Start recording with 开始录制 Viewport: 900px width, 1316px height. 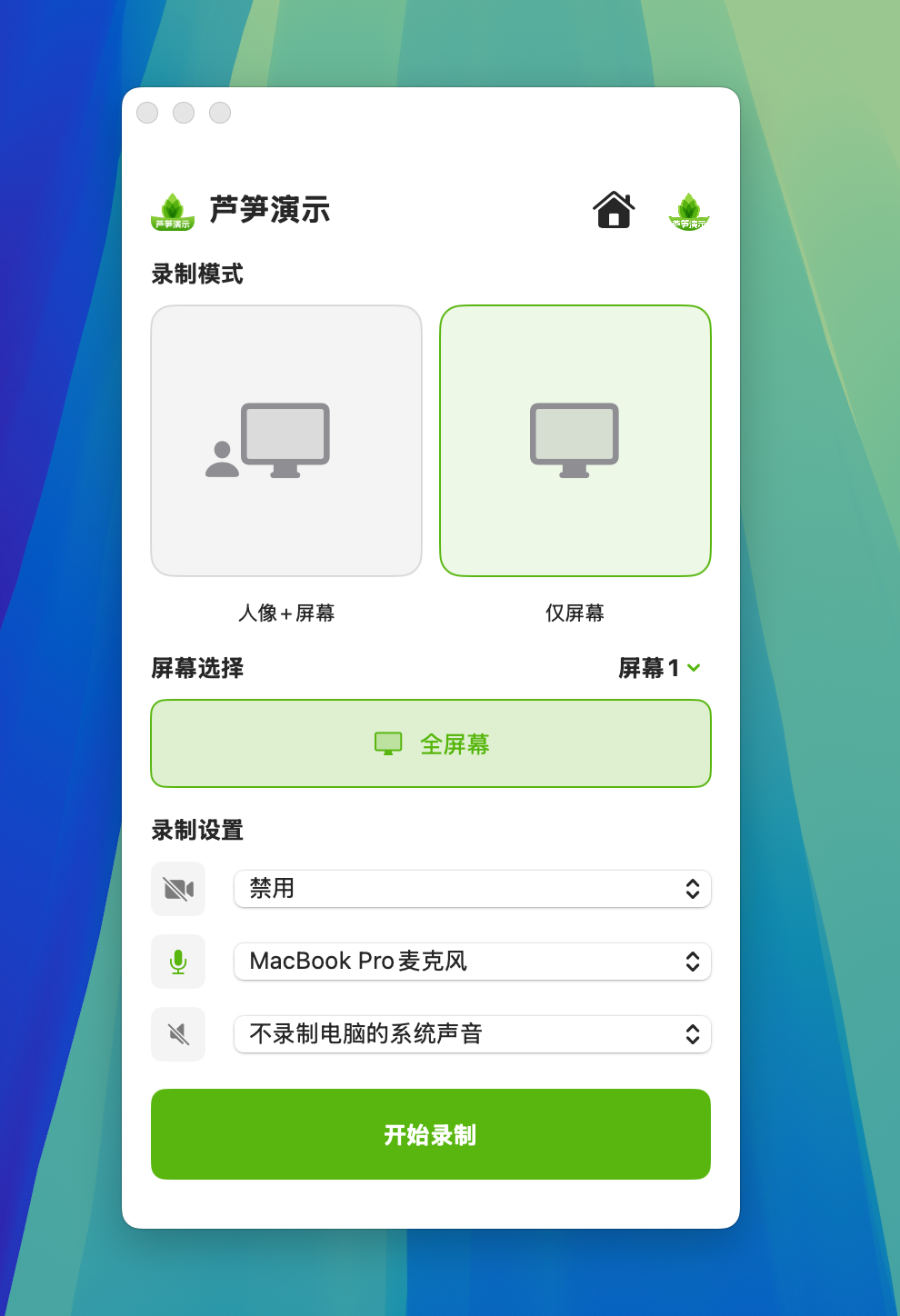(x=431, y=1134)
